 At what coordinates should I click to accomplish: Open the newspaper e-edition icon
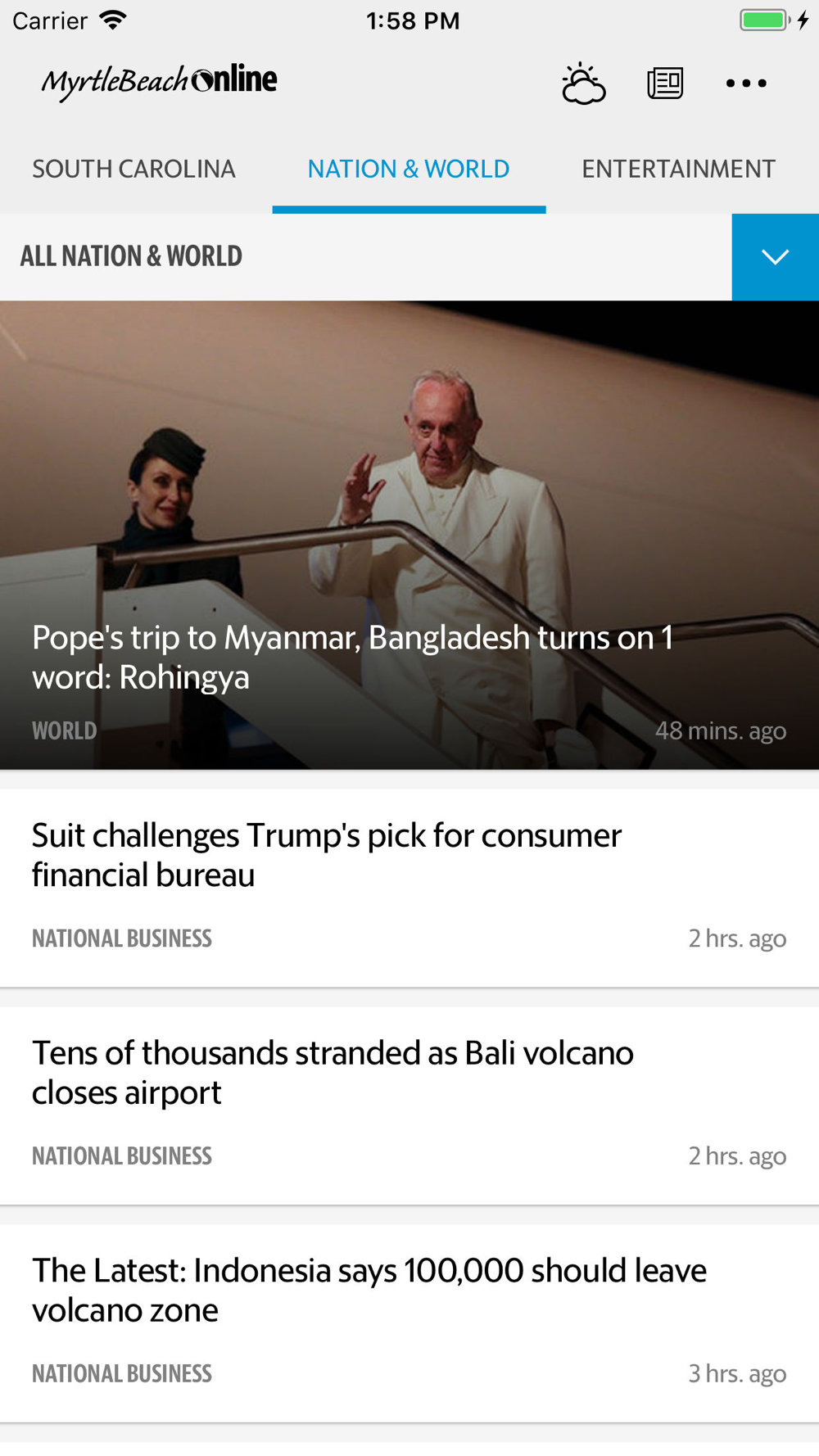click(665, 84)
